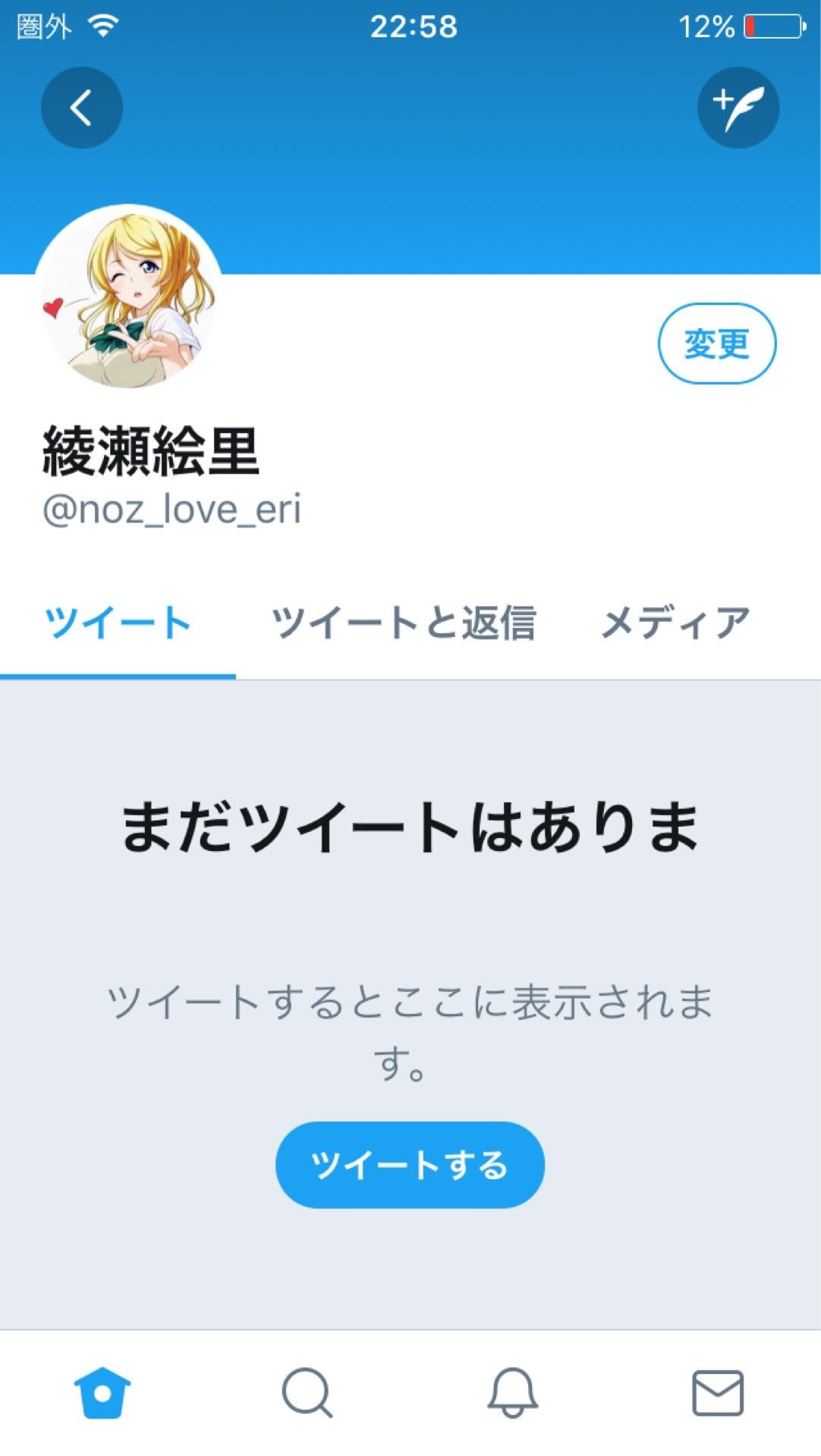
Task: Tap the back arrow to go back
Action: [81, 107]
